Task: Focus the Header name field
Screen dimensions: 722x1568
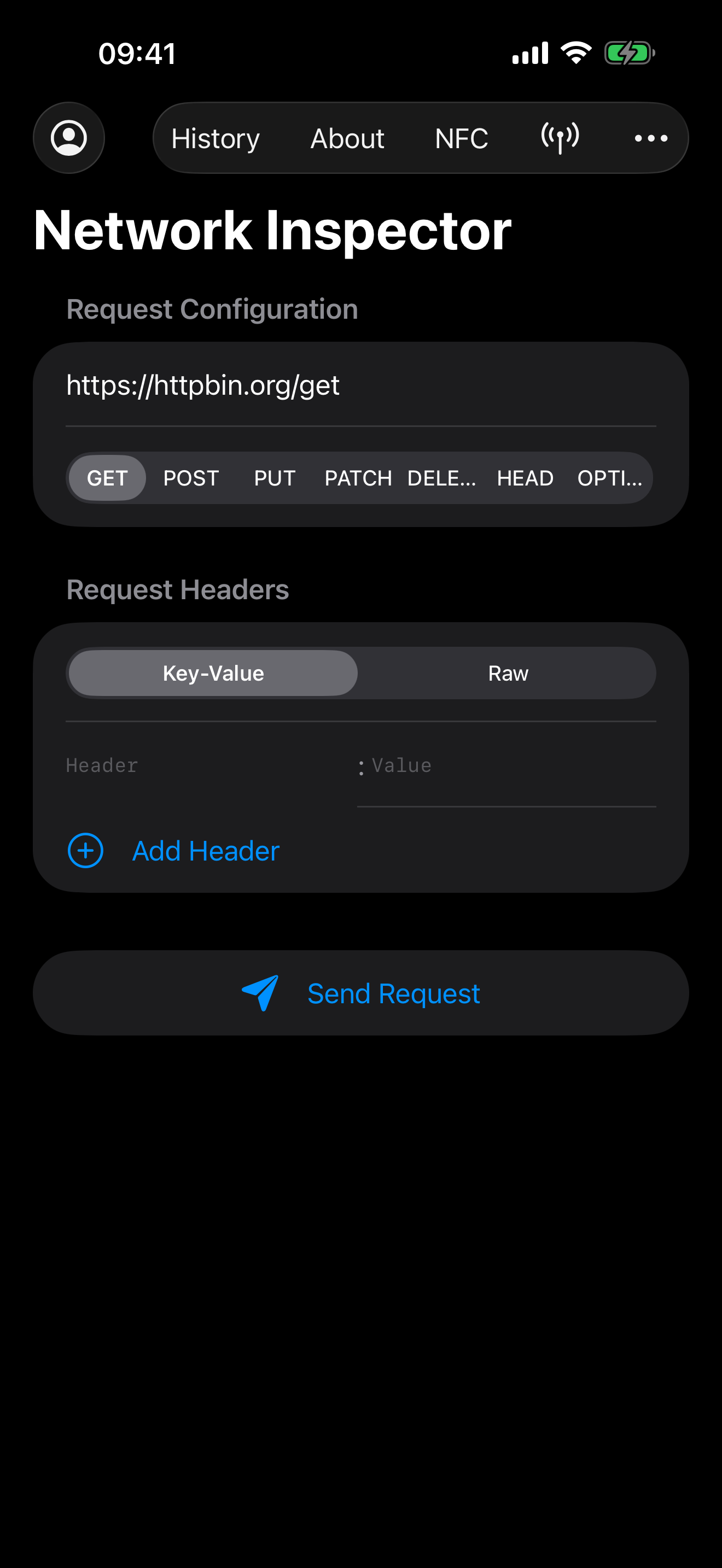Action: click(207, 766)
